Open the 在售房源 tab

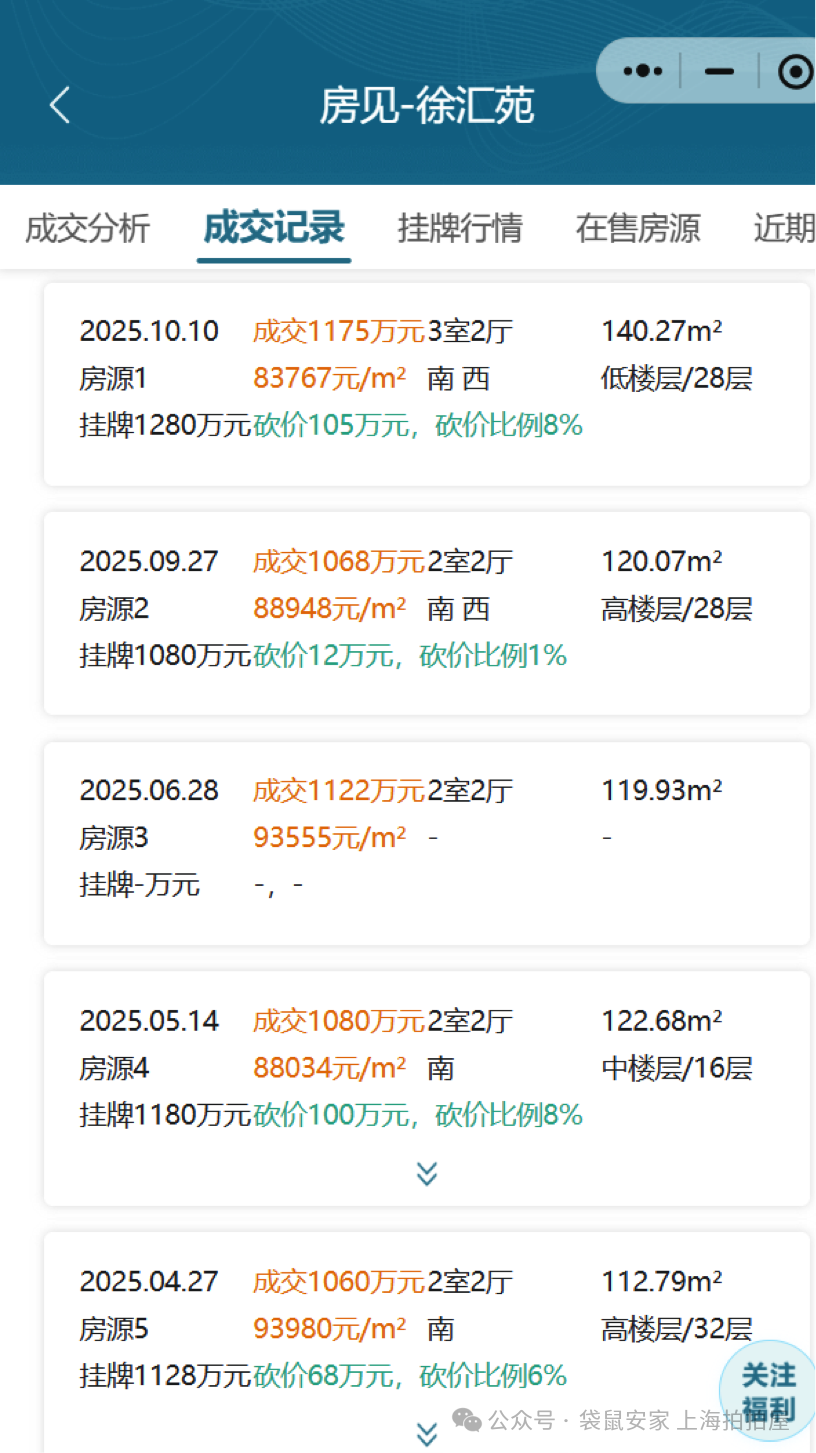pos(638,228)
